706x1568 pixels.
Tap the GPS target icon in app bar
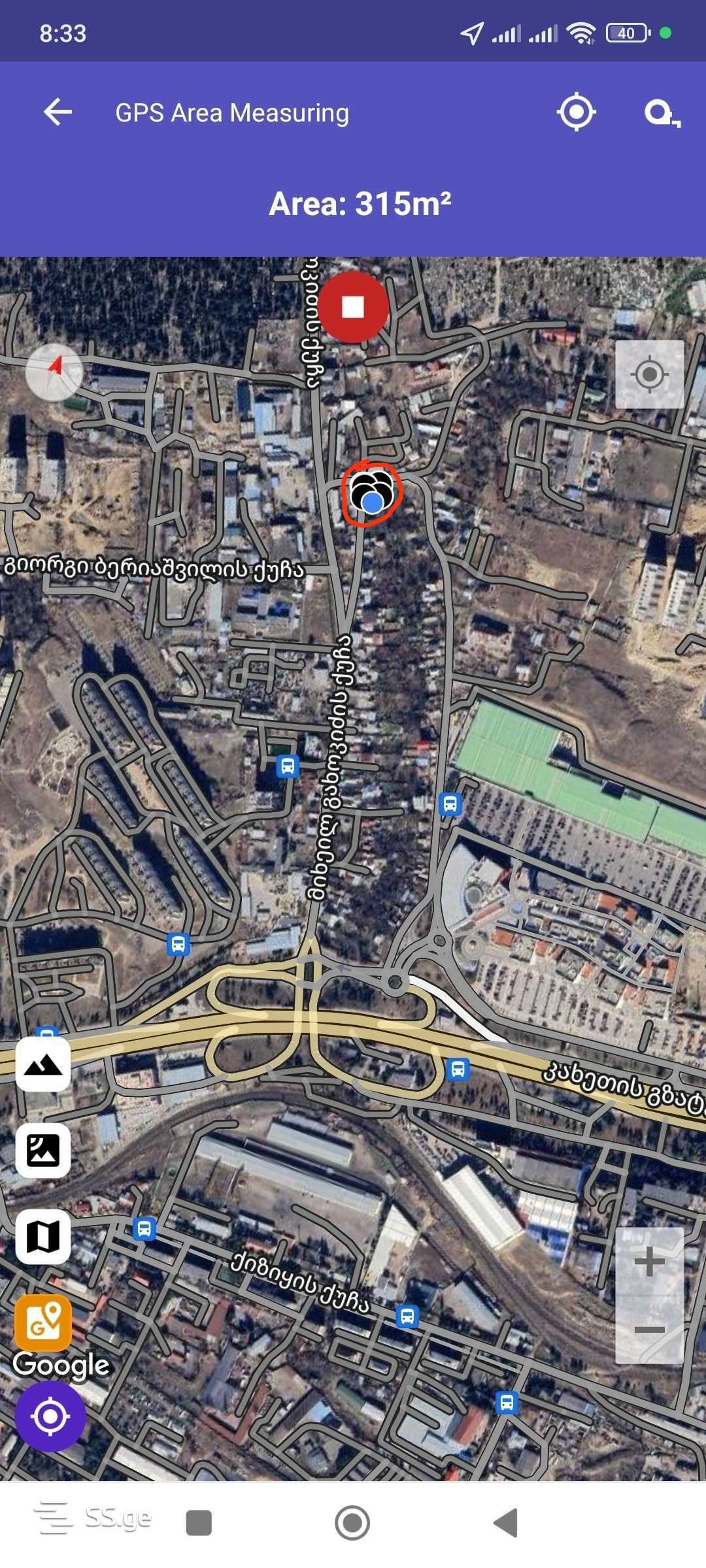(x=576, y=112)
